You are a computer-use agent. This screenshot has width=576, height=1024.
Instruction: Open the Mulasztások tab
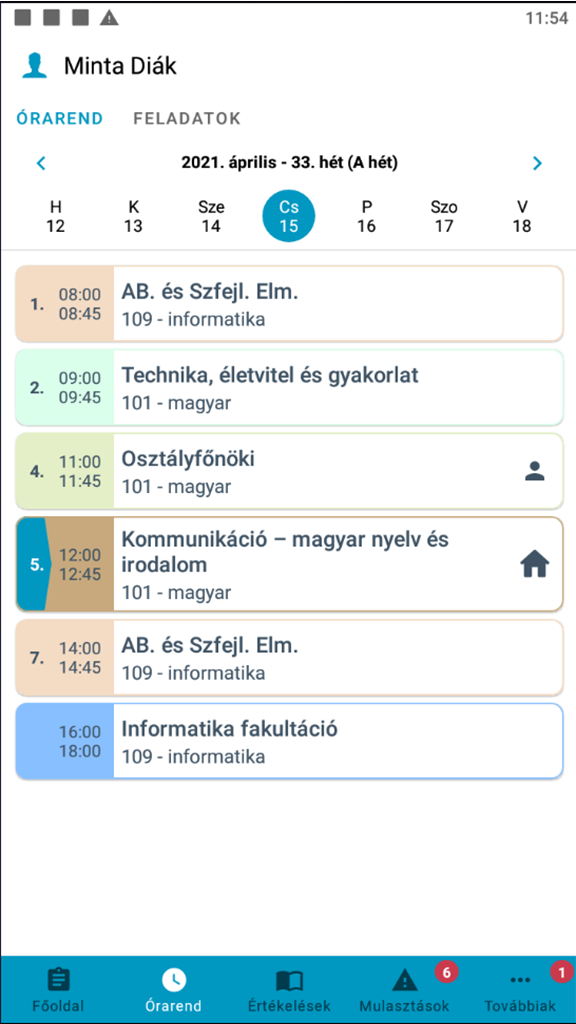tap(405, 989)
